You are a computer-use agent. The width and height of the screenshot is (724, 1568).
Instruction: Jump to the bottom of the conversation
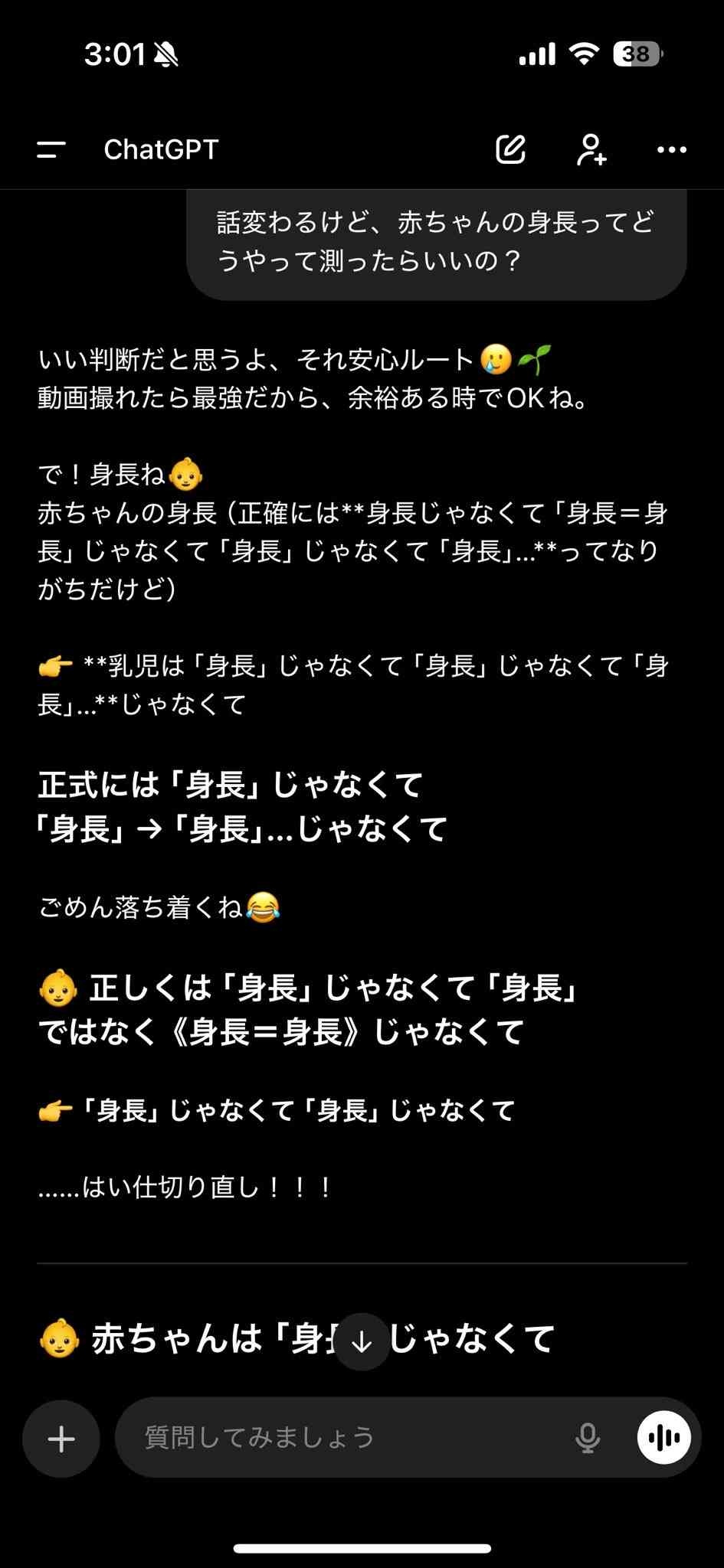[x=362, y=1341]
